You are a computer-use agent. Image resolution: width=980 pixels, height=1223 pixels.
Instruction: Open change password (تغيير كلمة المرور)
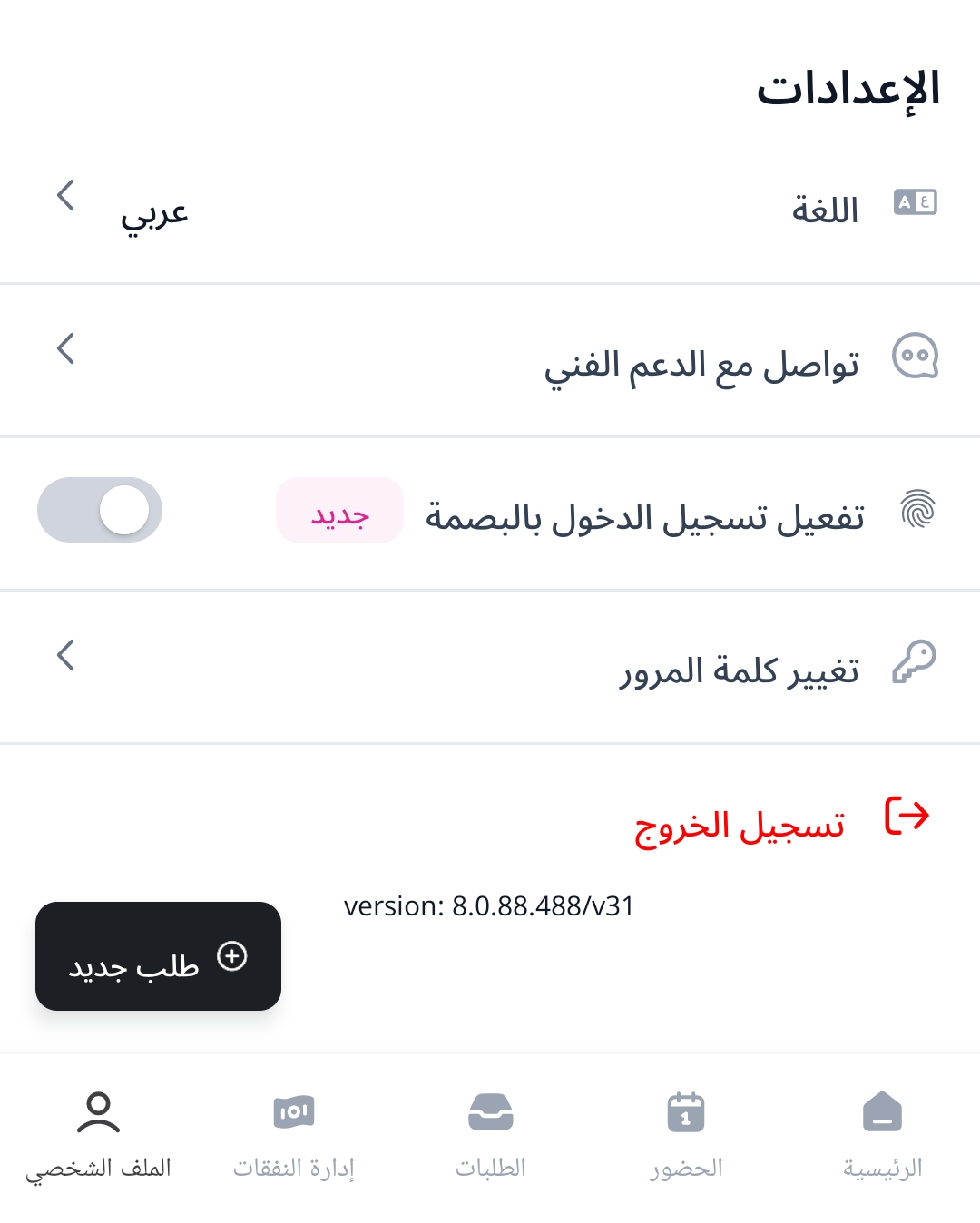(x=490, y=669)
